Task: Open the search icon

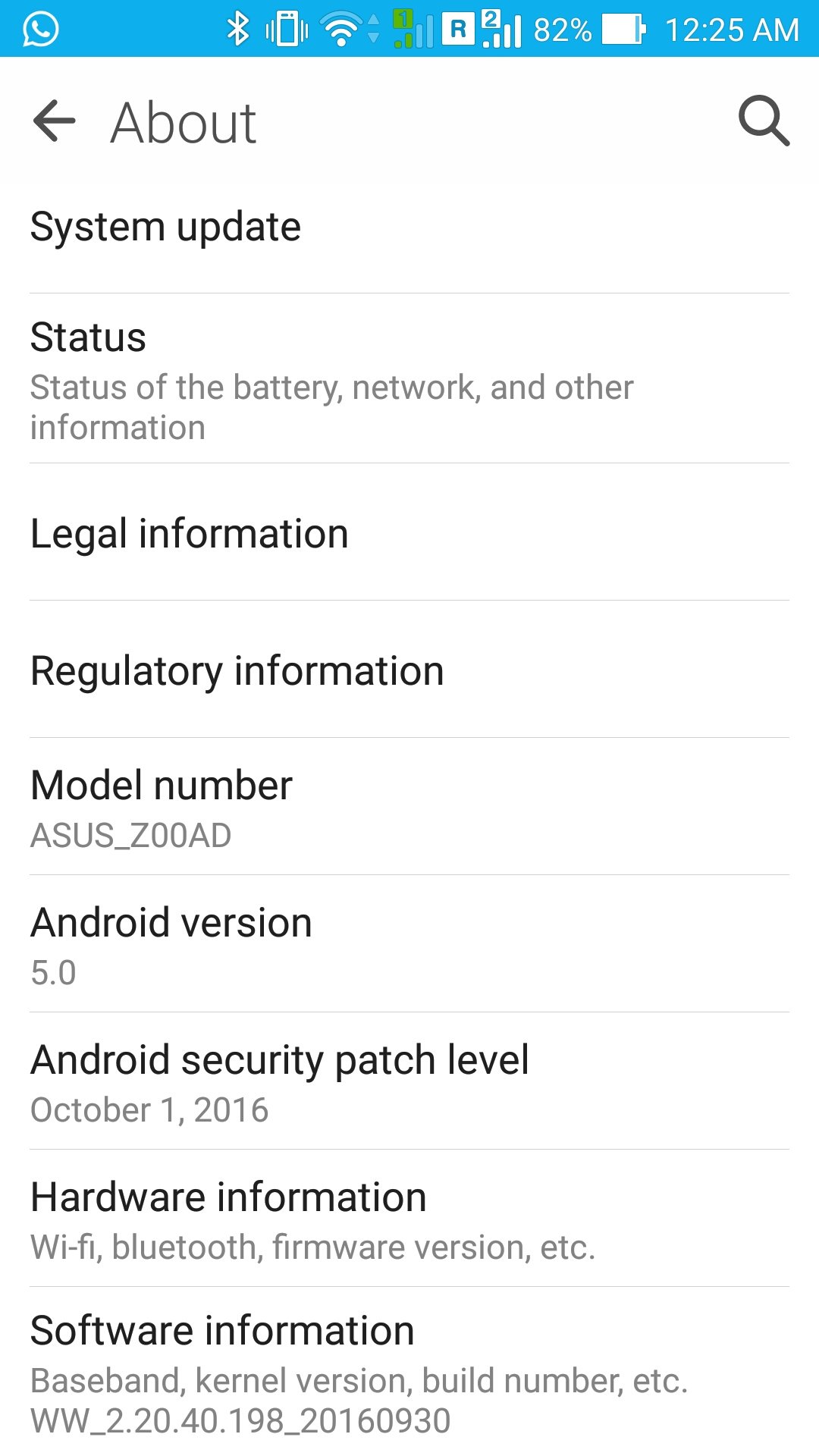Action: click(764, 121)
